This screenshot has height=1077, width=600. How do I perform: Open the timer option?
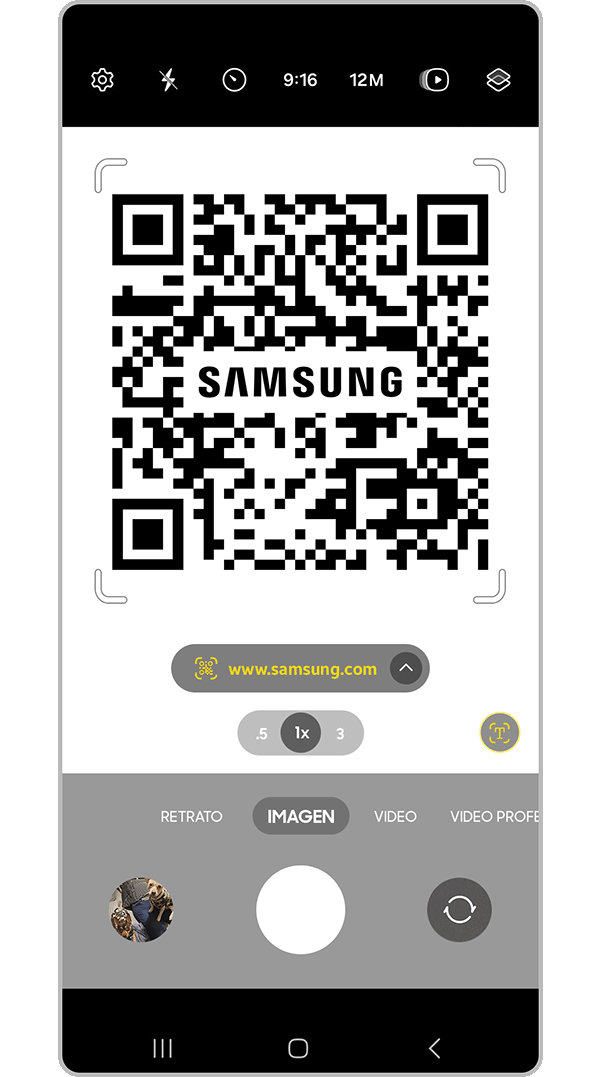pos(234,80)
